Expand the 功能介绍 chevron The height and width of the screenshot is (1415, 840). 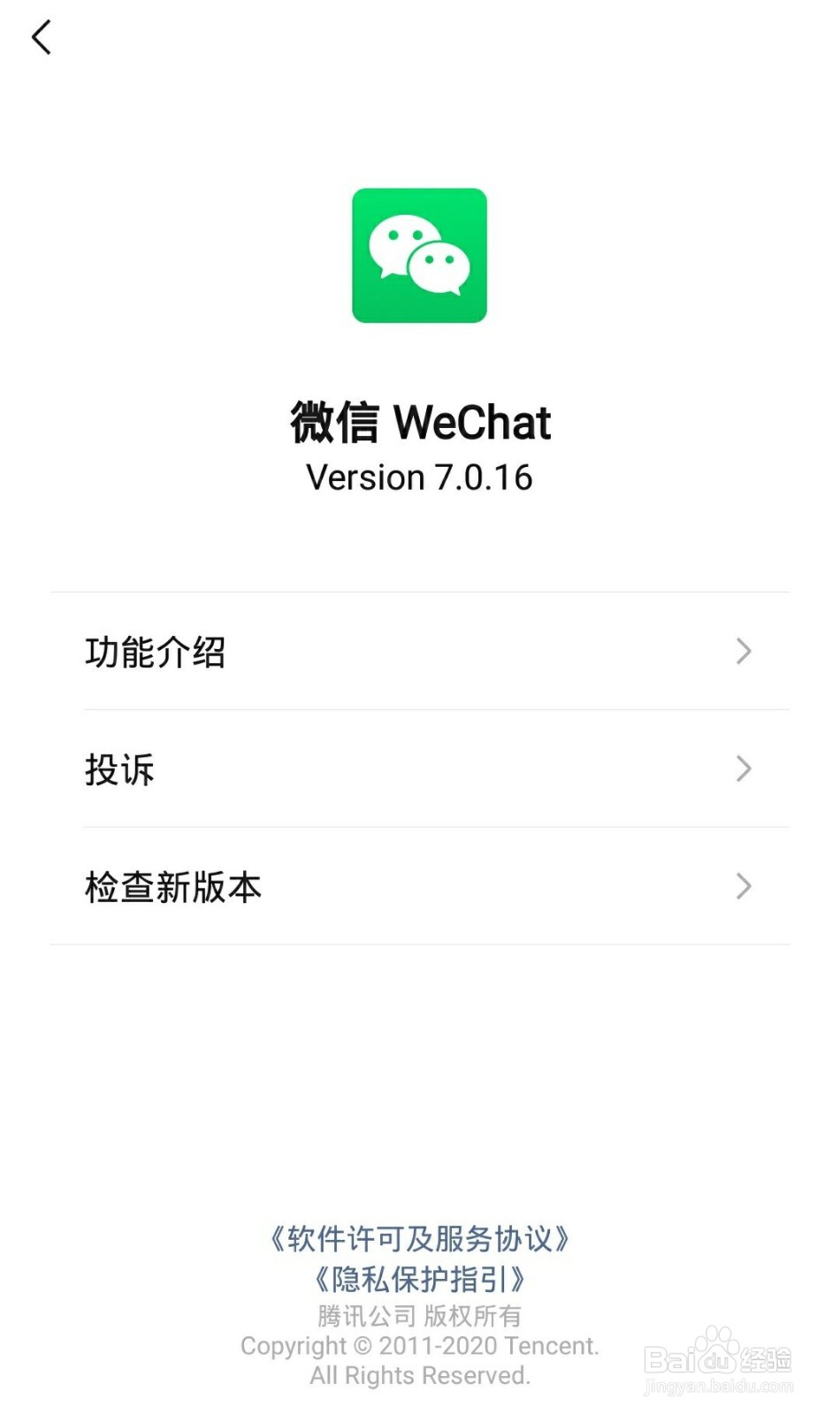[x=744, y=652]
